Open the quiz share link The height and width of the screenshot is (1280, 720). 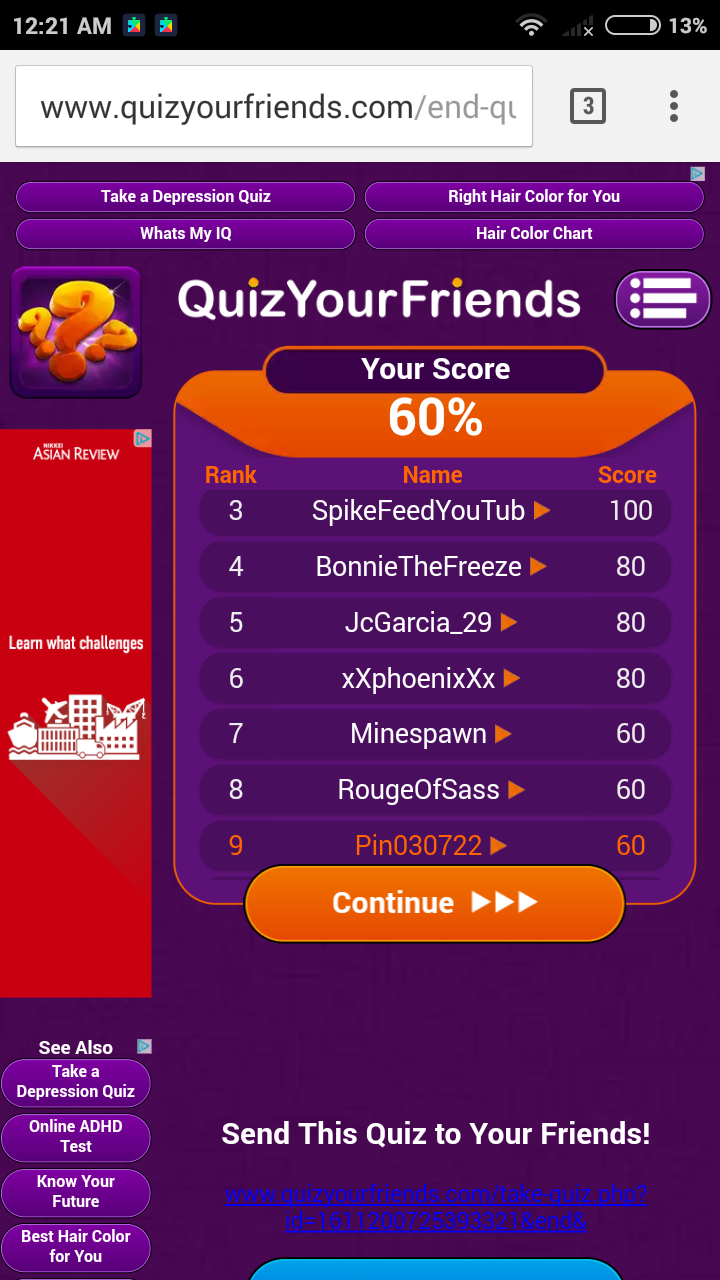point(435,1208)
